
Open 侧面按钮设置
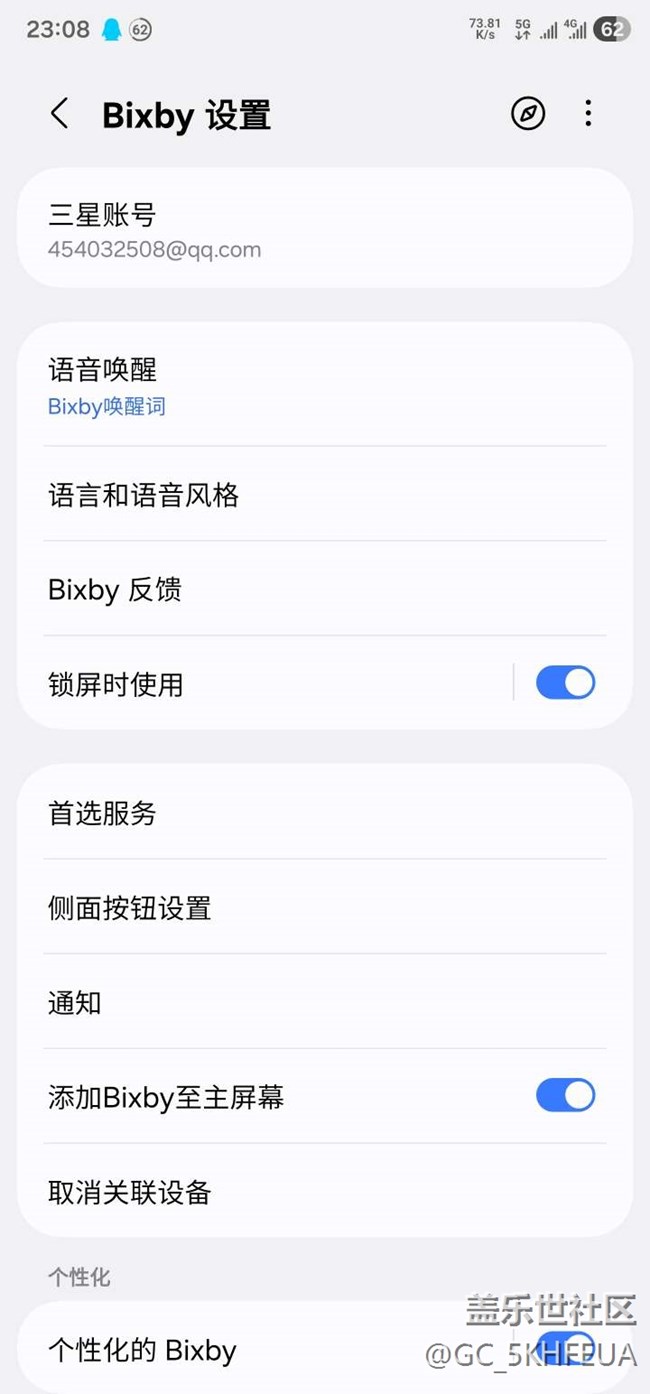[325, 907]
